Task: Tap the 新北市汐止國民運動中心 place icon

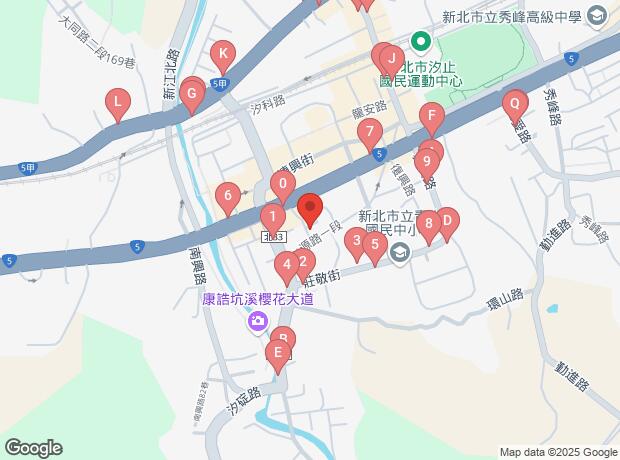Action: pyautogui.click(x=421, y=42)
